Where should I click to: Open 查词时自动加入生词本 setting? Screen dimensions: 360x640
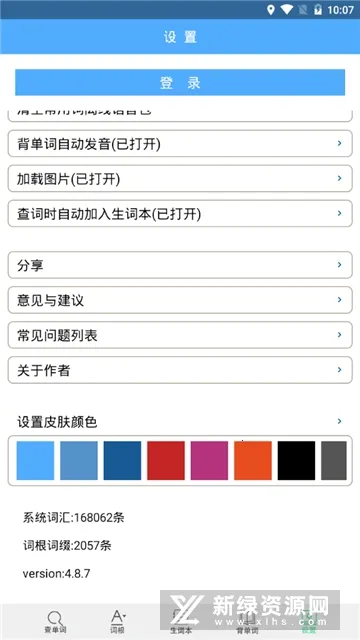pyautogui.click(x=180, y=213)
